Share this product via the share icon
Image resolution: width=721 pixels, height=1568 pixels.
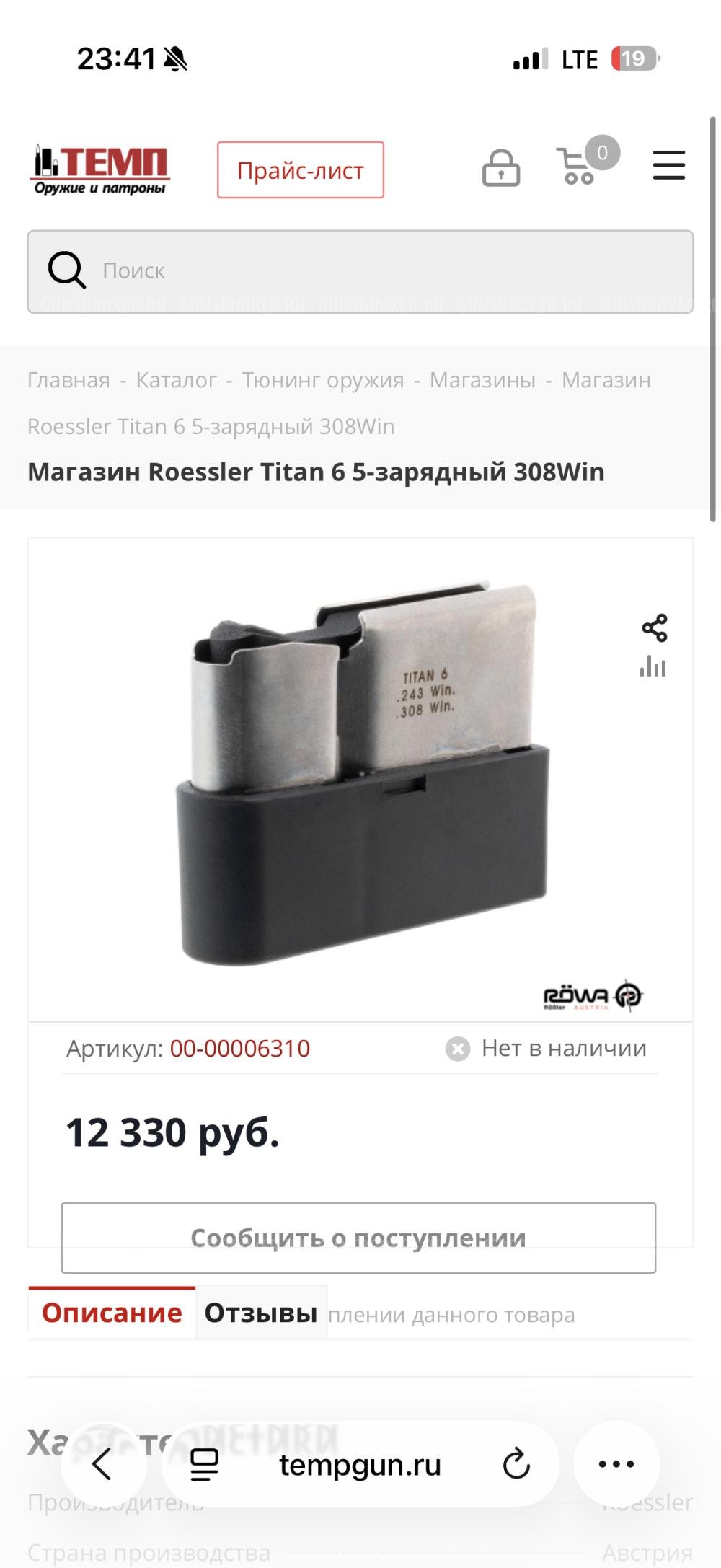click(x=655, y=627)
